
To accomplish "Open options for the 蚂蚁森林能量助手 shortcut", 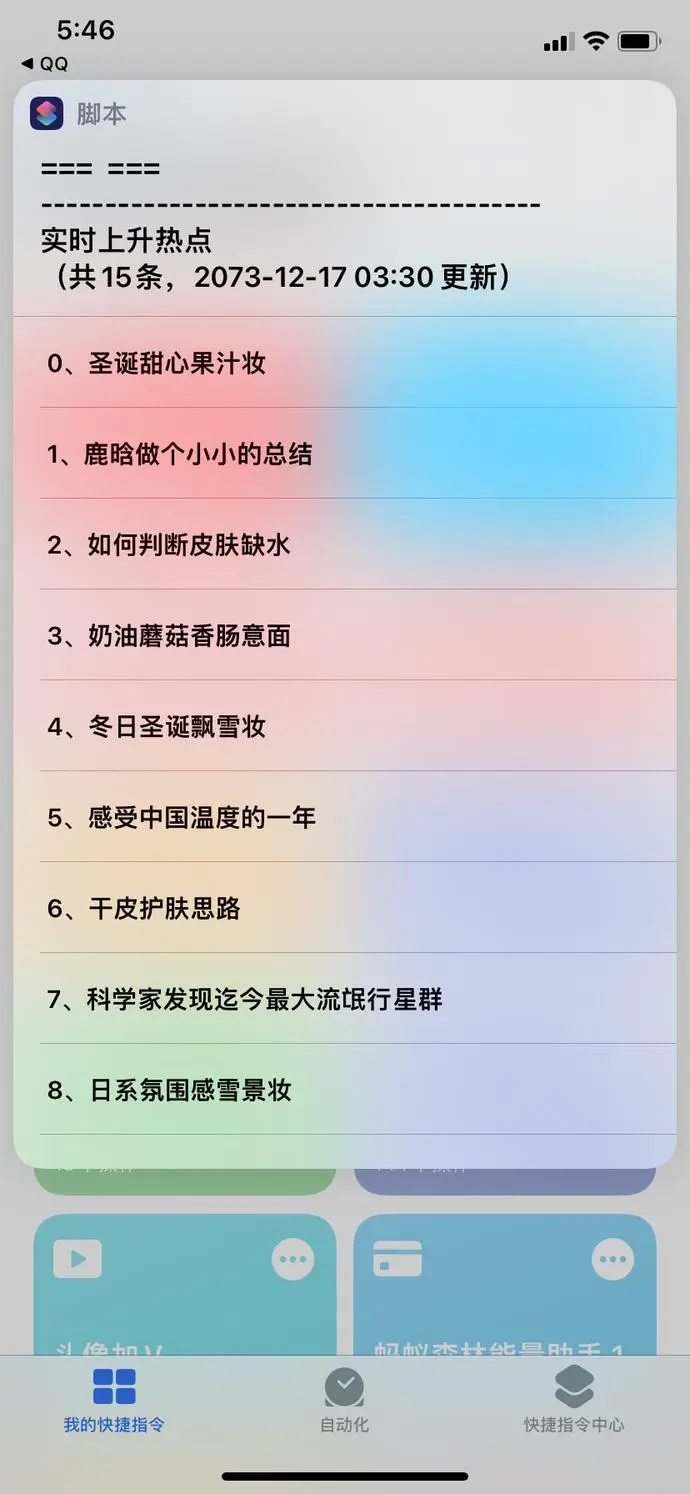I will coord(612,1260).
